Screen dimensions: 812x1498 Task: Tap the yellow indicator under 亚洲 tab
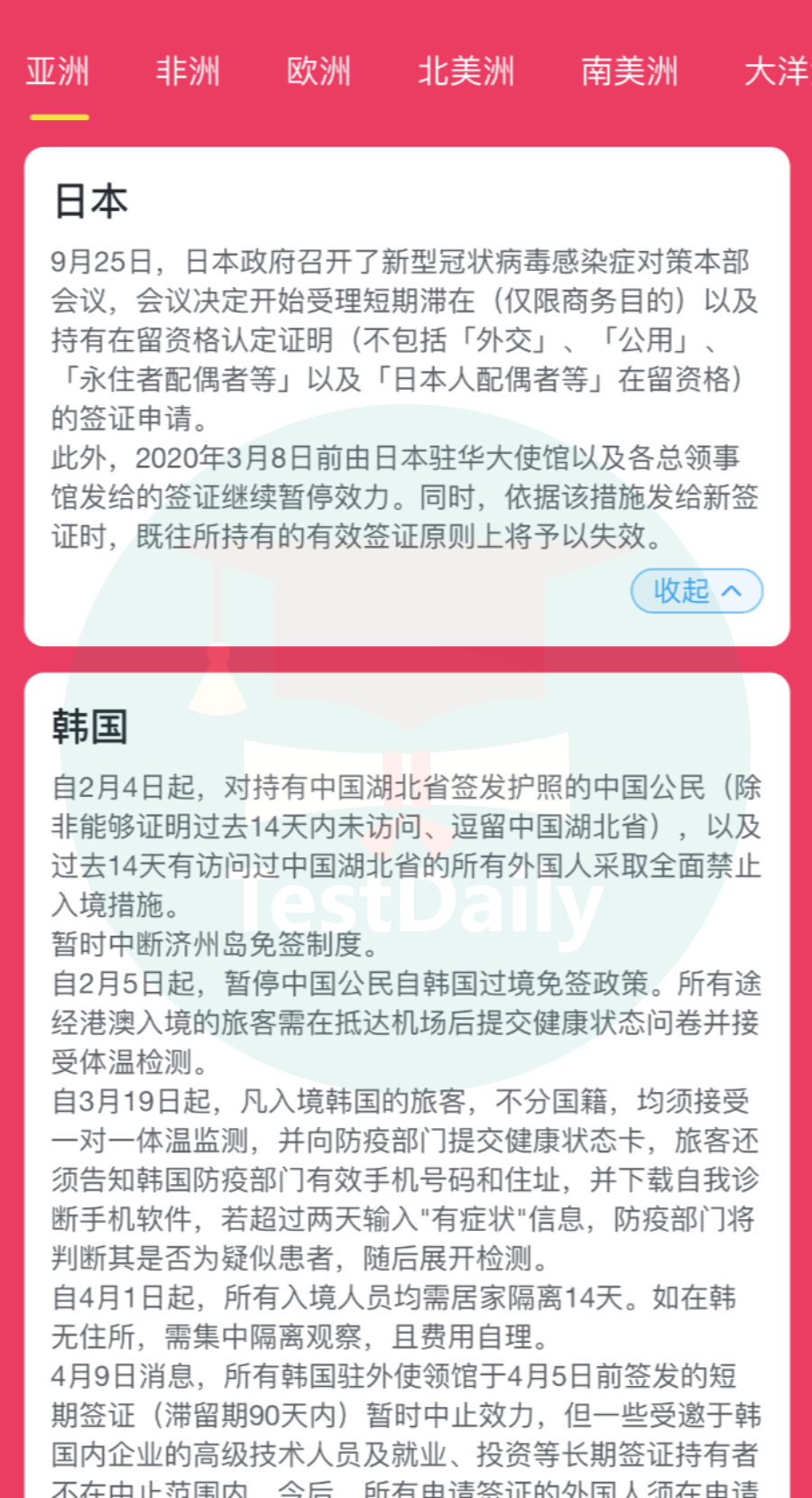point(59,116)
